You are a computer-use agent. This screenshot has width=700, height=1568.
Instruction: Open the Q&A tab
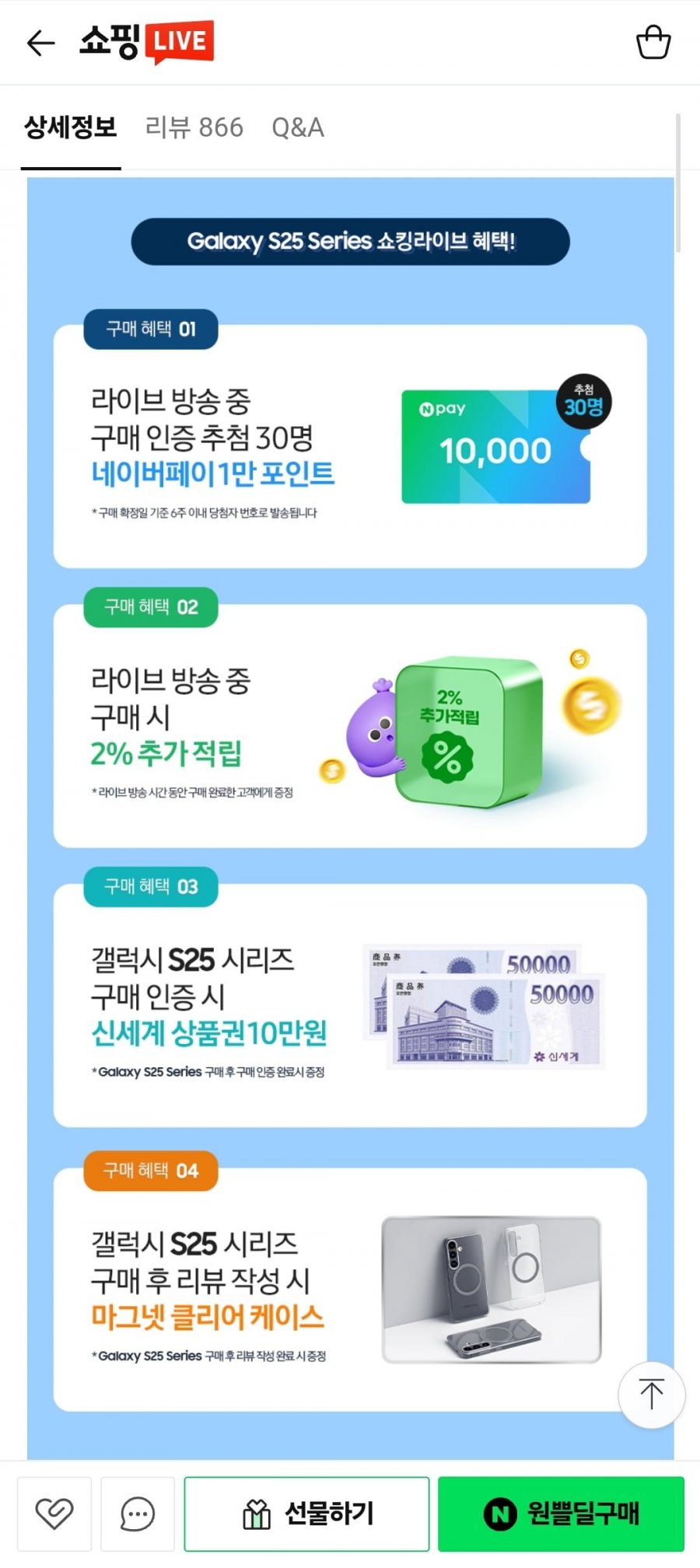297,127
